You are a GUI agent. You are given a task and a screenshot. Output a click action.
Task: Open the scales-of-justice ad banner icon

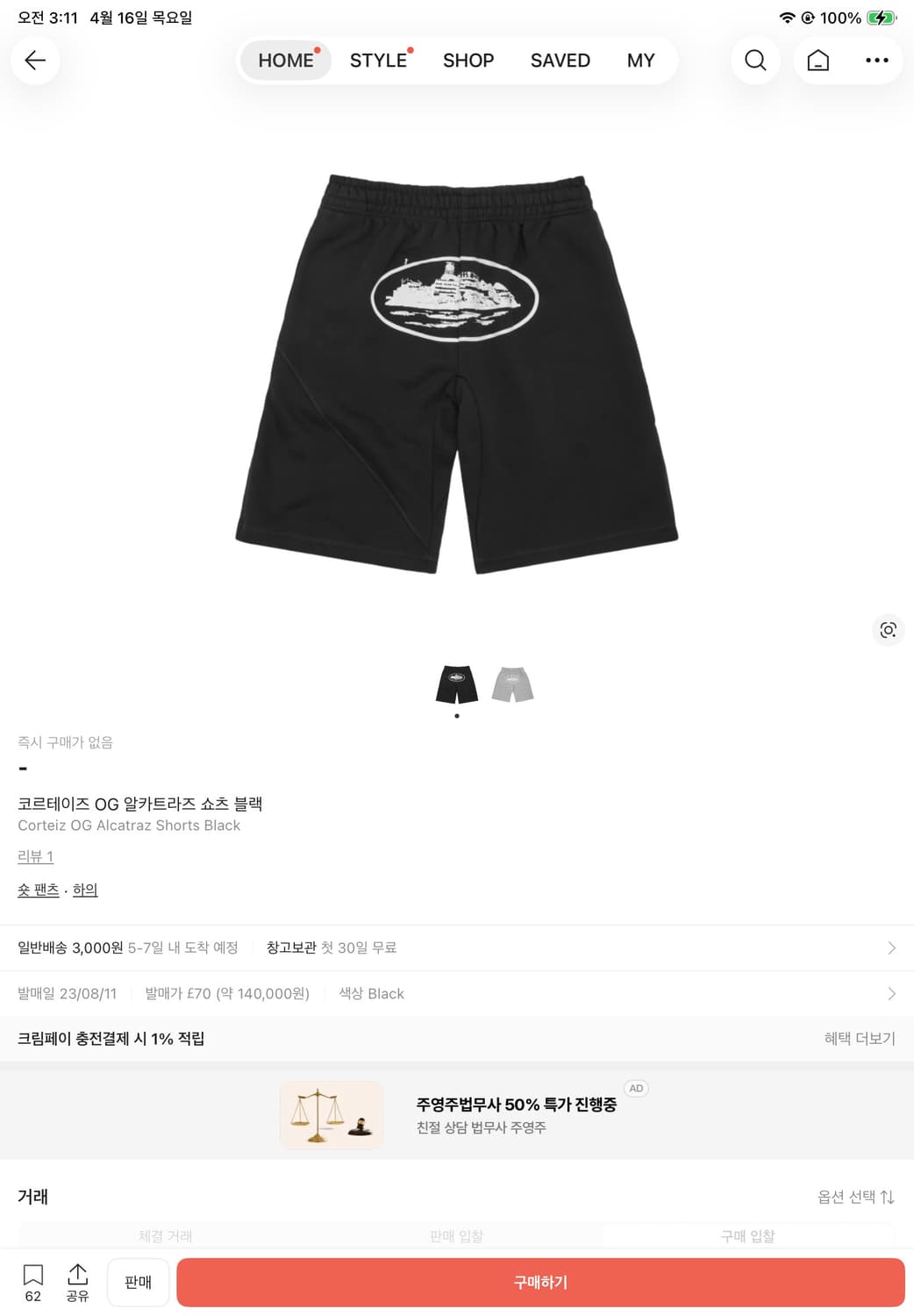pos(331,1114)
